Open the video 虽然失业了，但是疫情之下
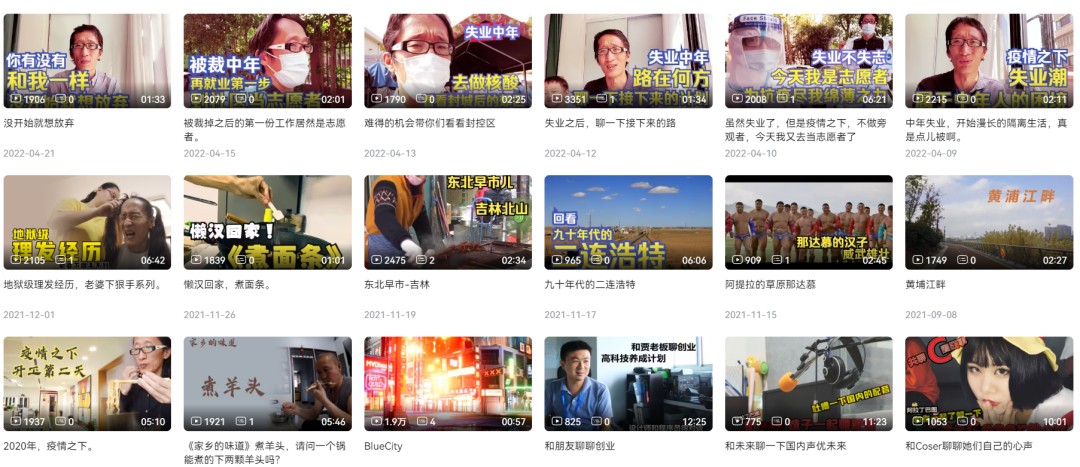The height and width of the screenshot is (467, 1080). [808, 60]
